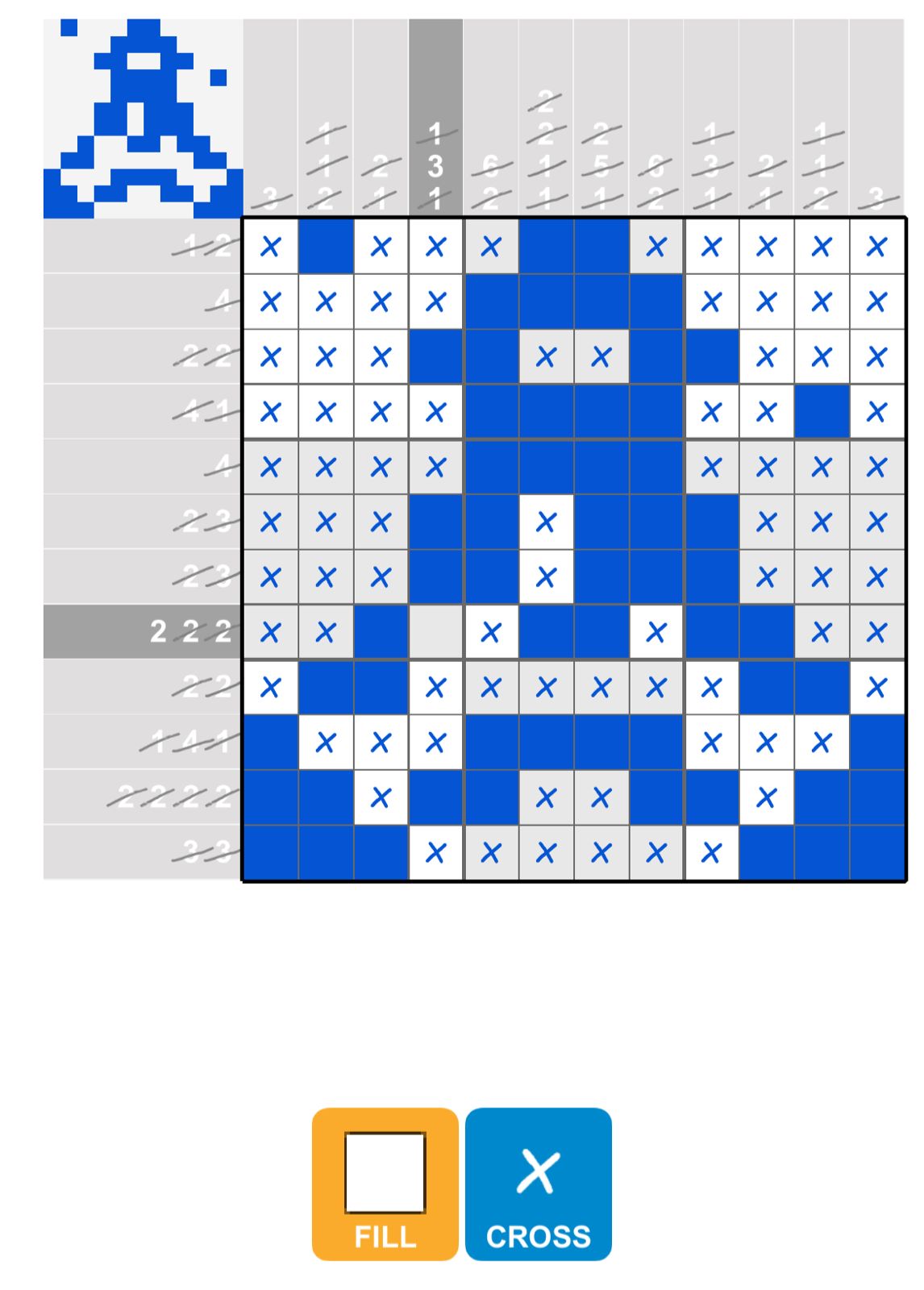Switch to the CROSS mode button

click(538, 1183)
